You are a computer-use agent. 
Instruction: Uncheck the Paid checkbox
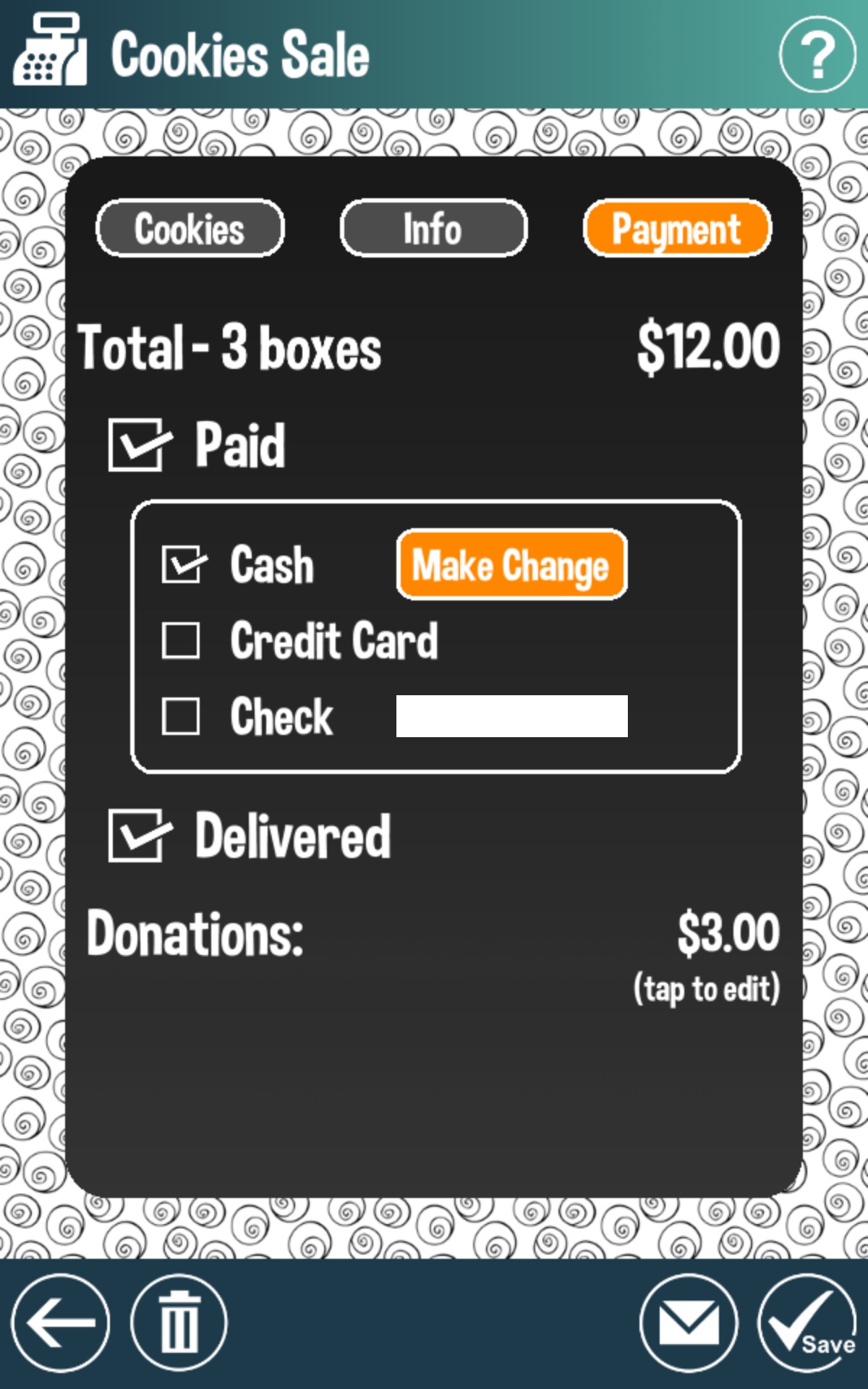pyautogui.click(x=137, y=446)
